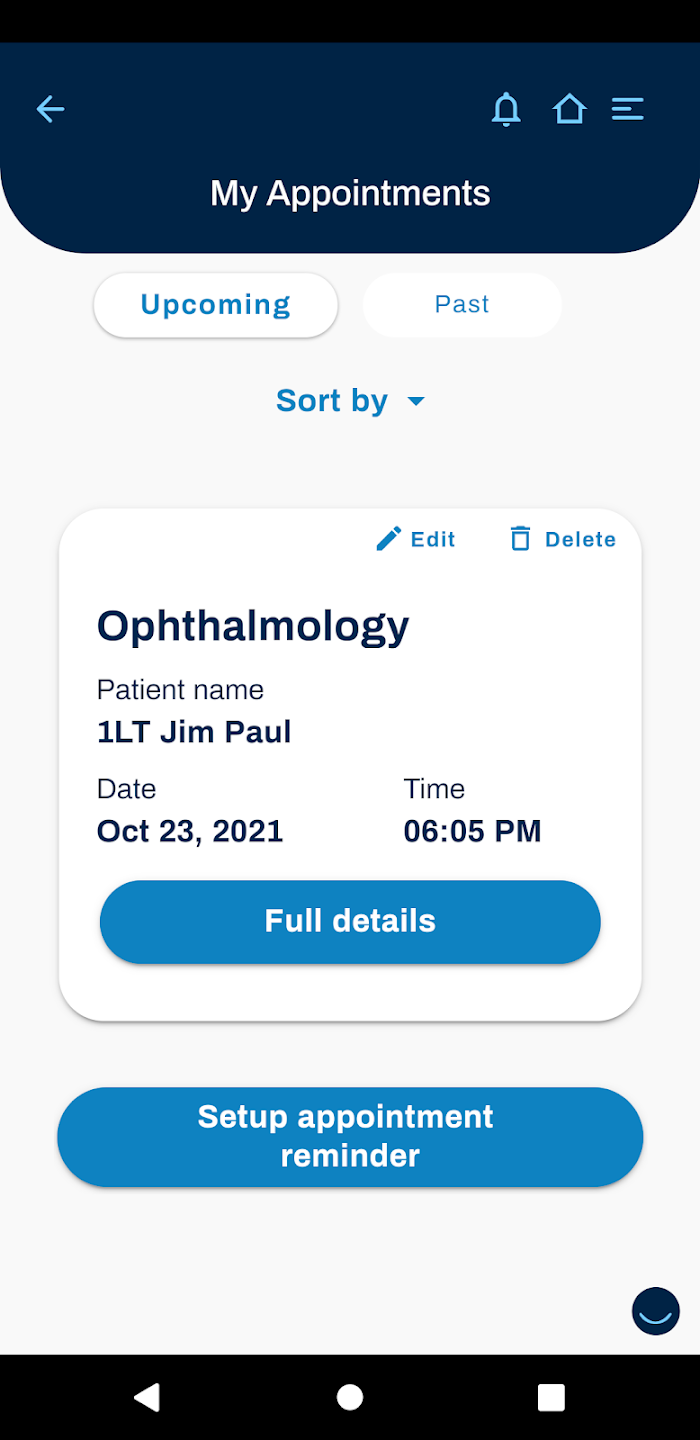
Task: Open the smiley chat assistant button
Action: tap(656, 1310)
